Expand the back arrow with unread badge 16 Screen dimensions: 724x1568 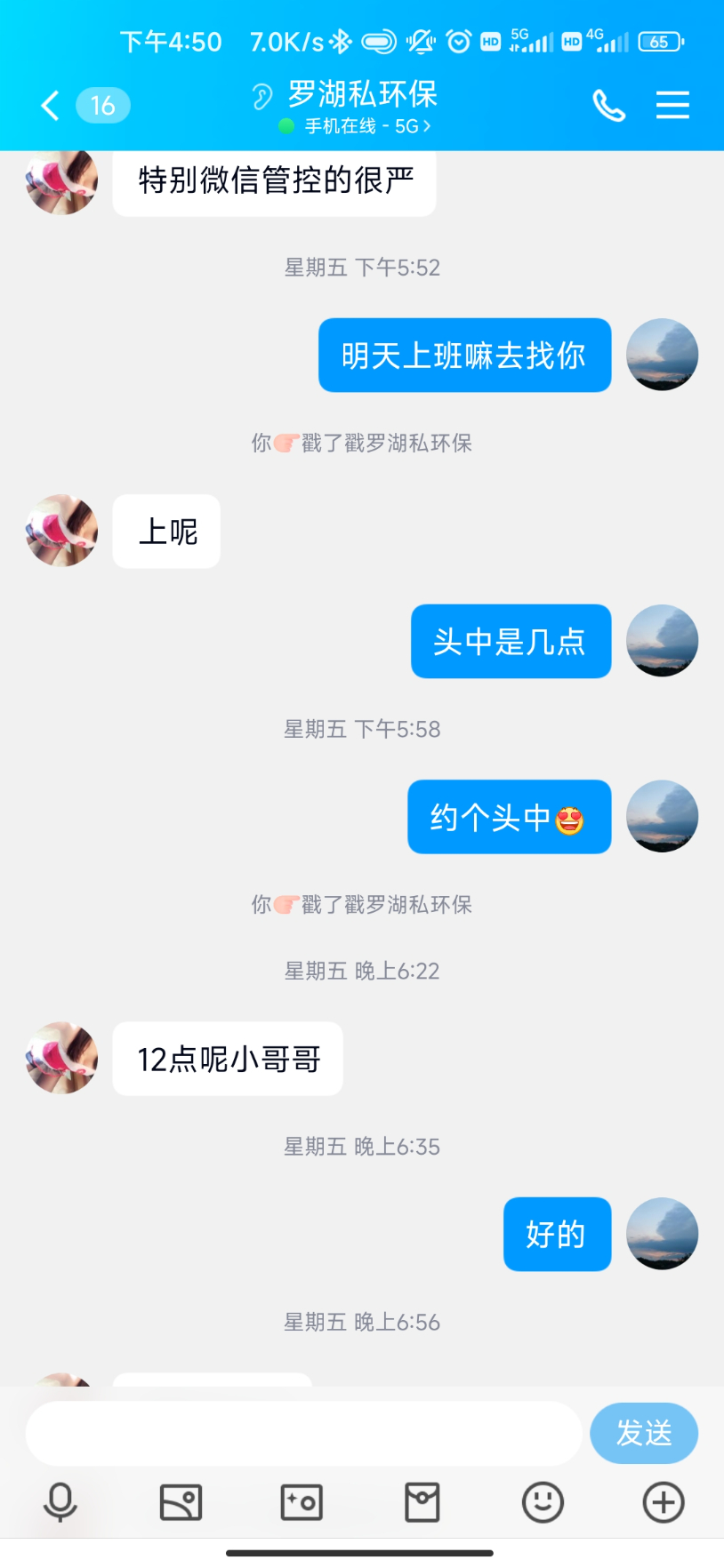coord(76,104)
